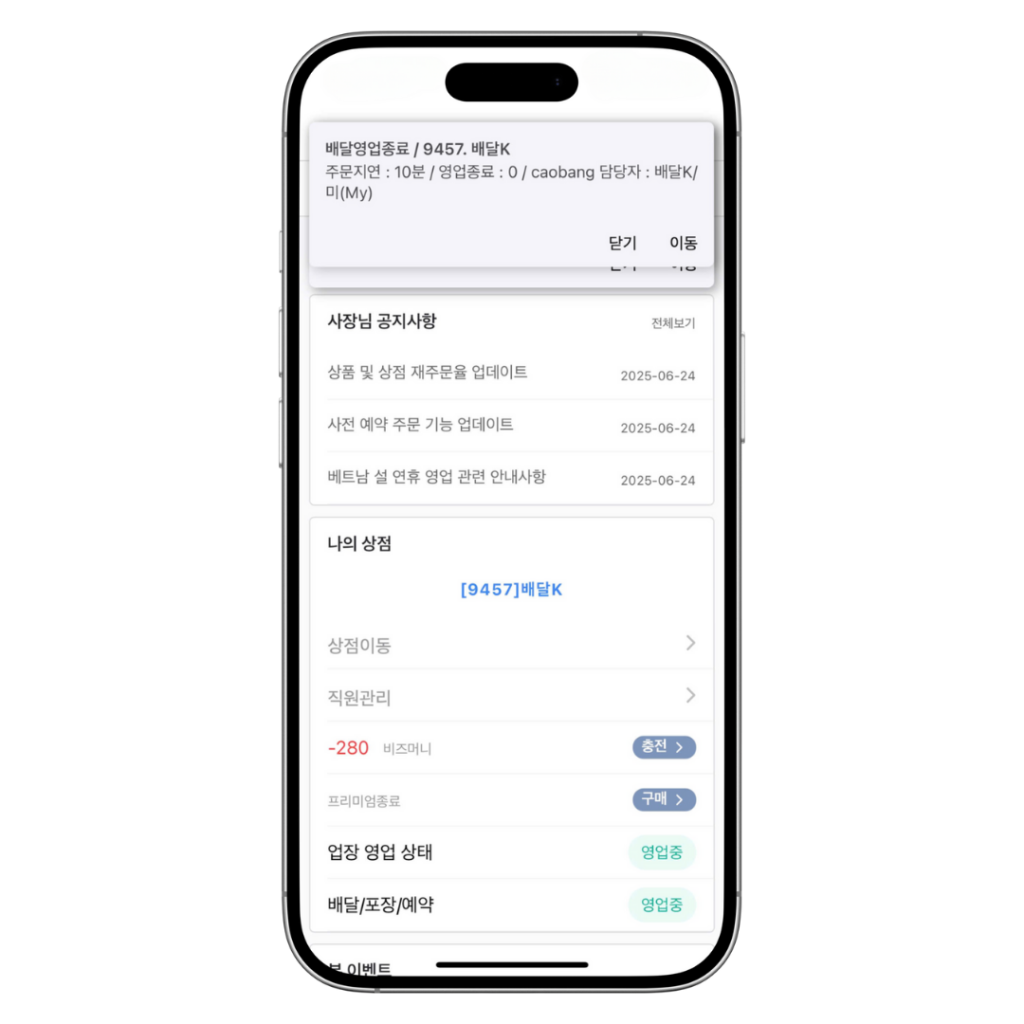Tap 이동 in the notification popup
1024x1024 pixels.
pos(683,243)
